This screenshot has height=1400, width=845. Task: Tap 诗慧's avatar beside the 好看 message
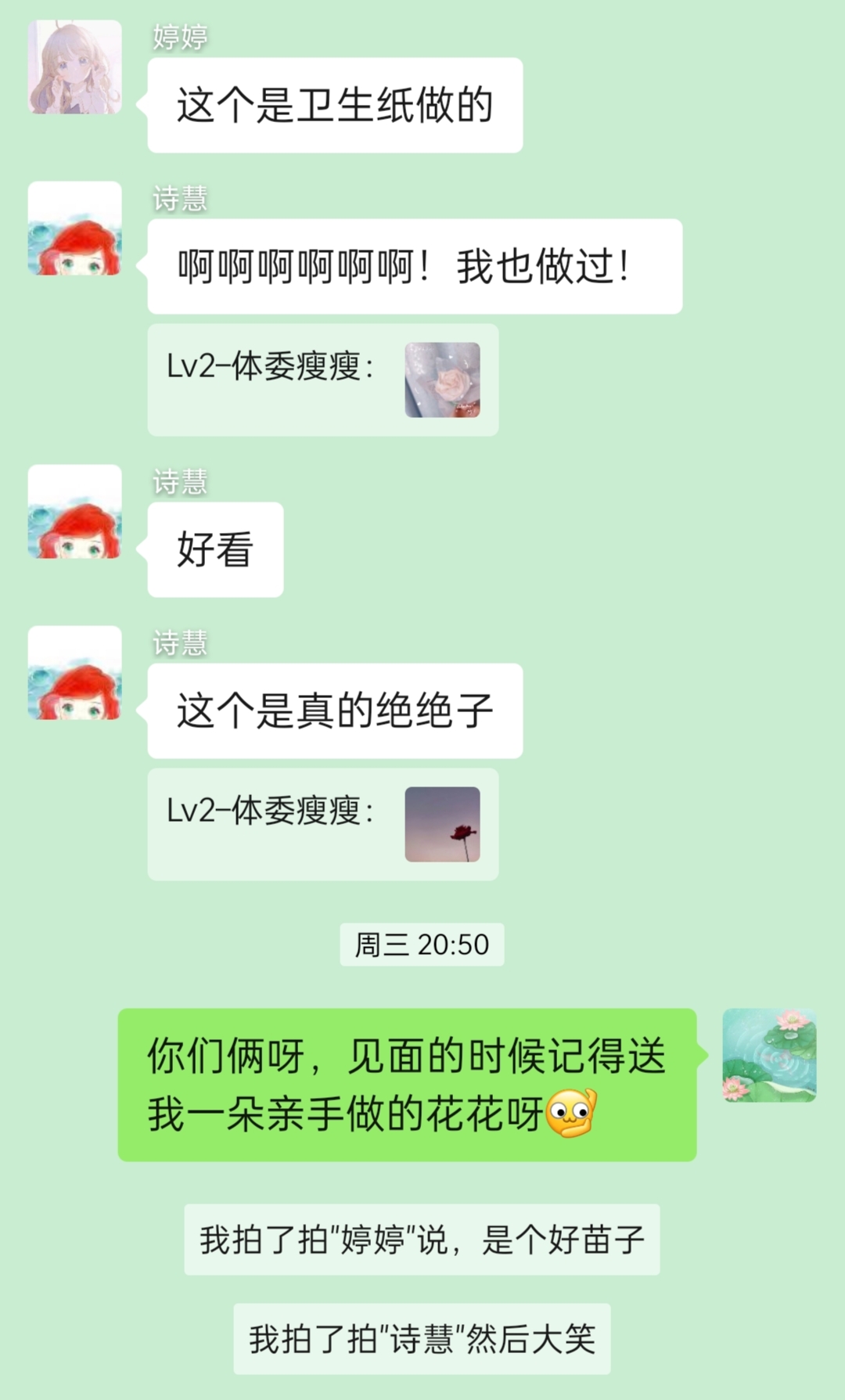pos(75,512)
